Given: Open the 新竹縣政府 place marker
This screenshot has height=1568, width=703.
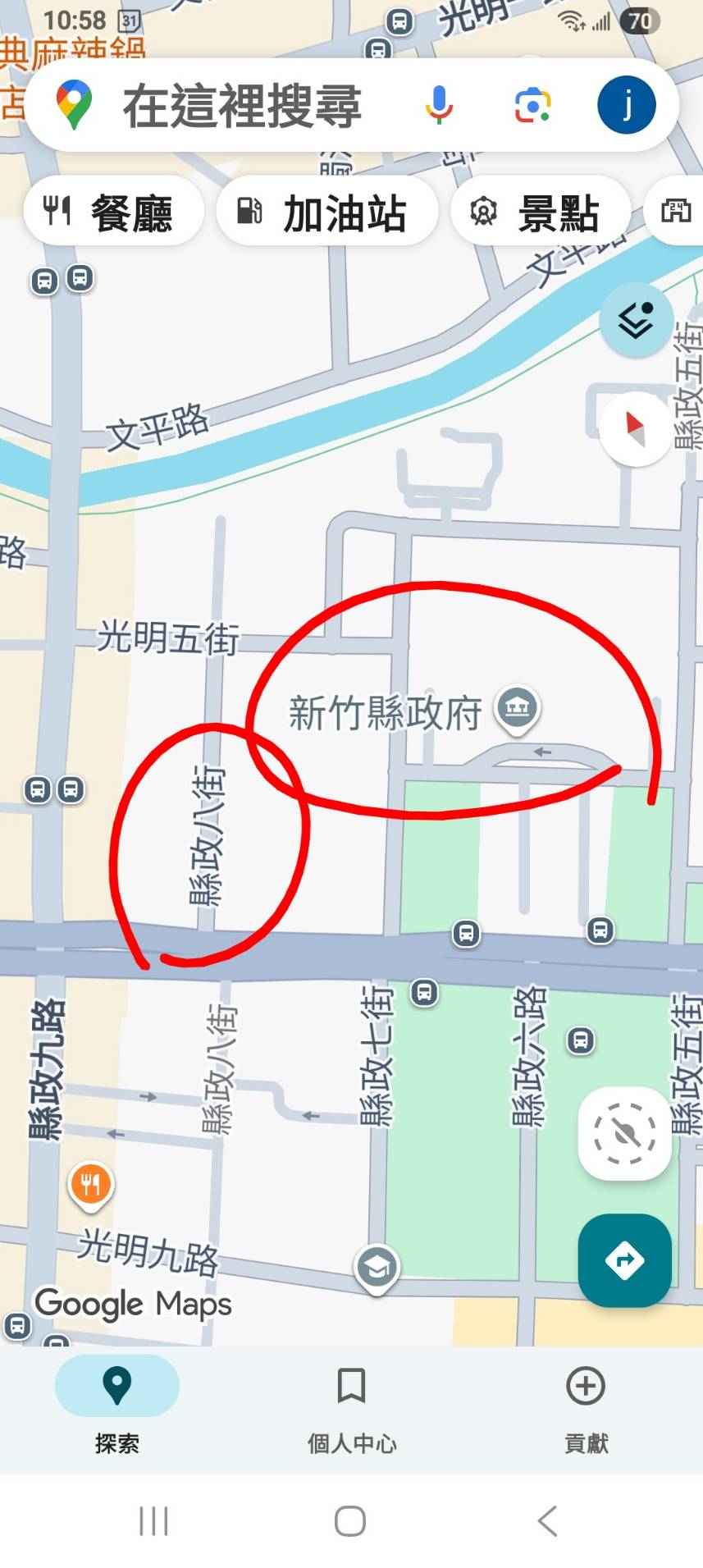Looking at the screenshot, I should click(517, 707).
